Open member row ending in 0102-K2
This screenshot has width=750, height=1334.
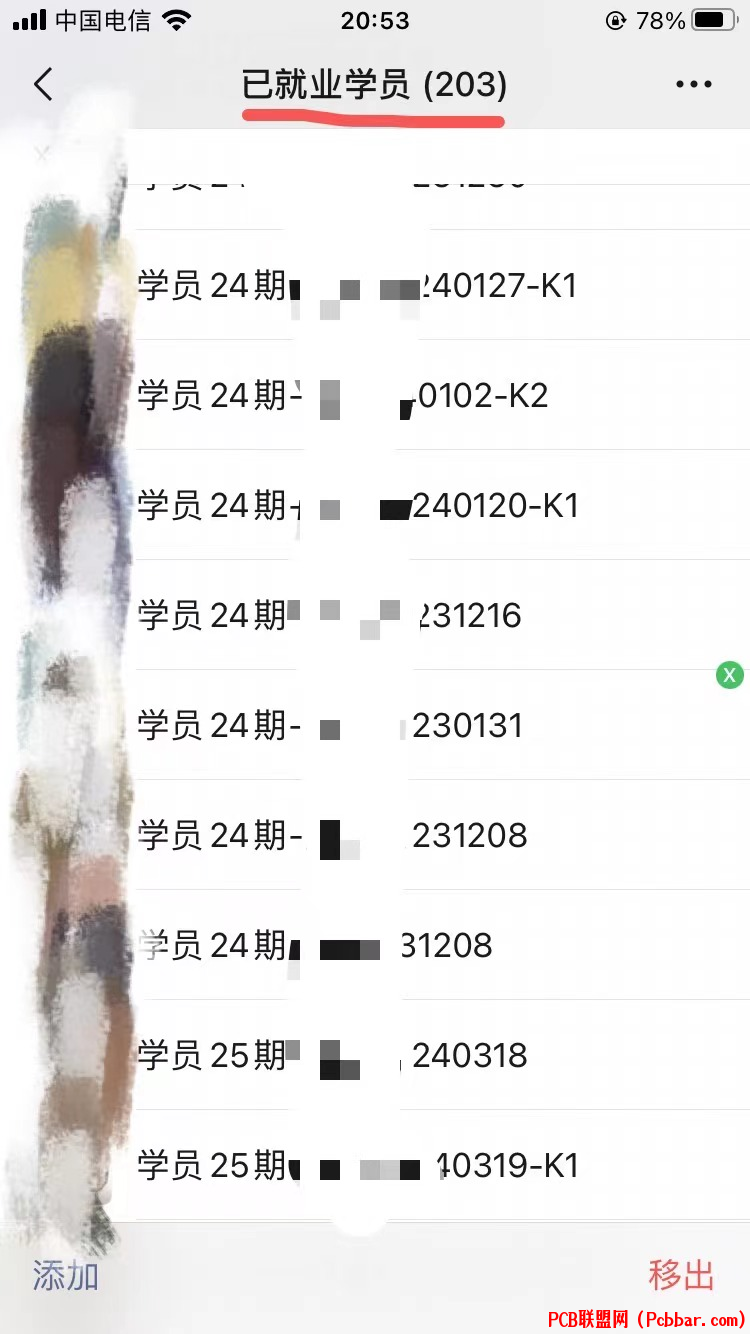(x=440, y=396)
